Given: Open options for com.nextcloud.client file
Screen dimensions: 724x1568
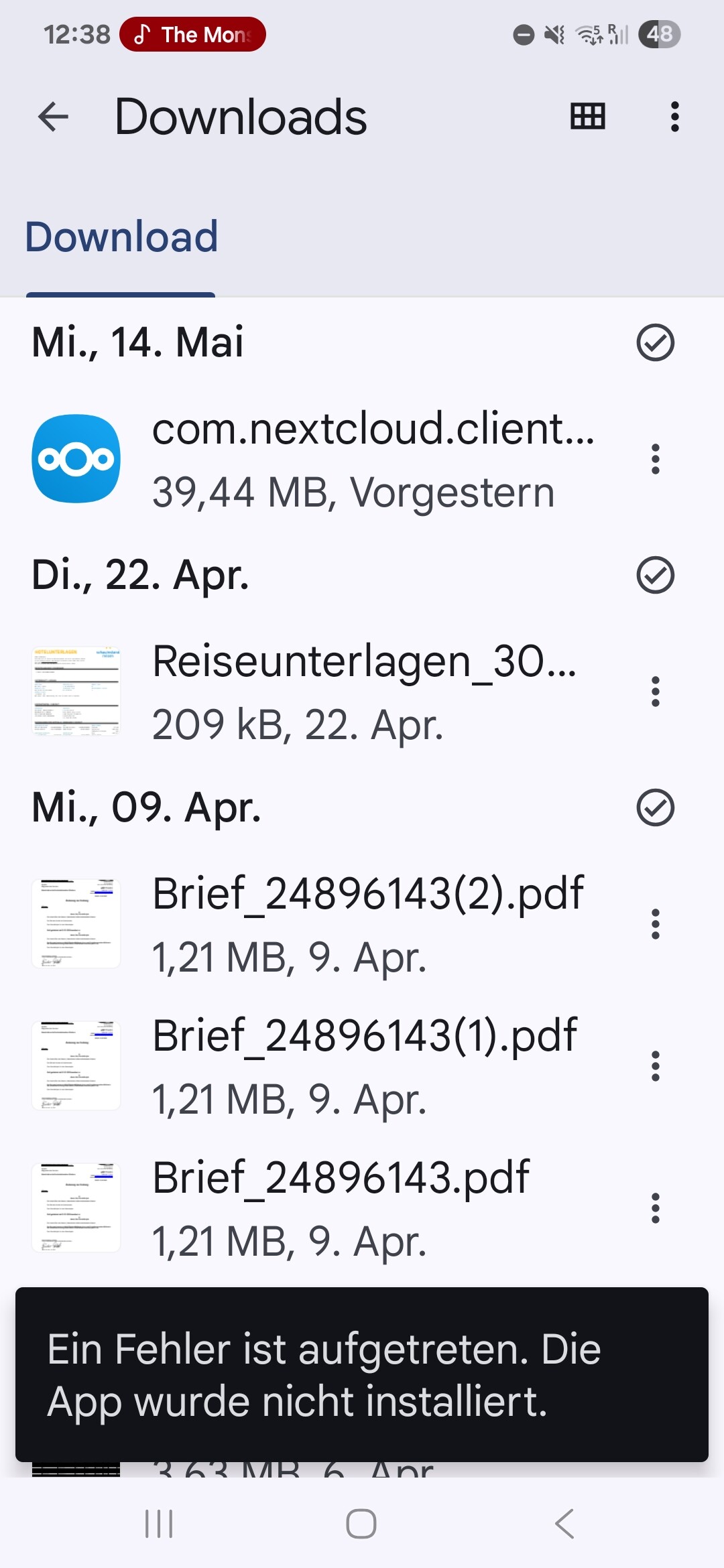Looking at the screenshot, I should click(x=656, y=460).
